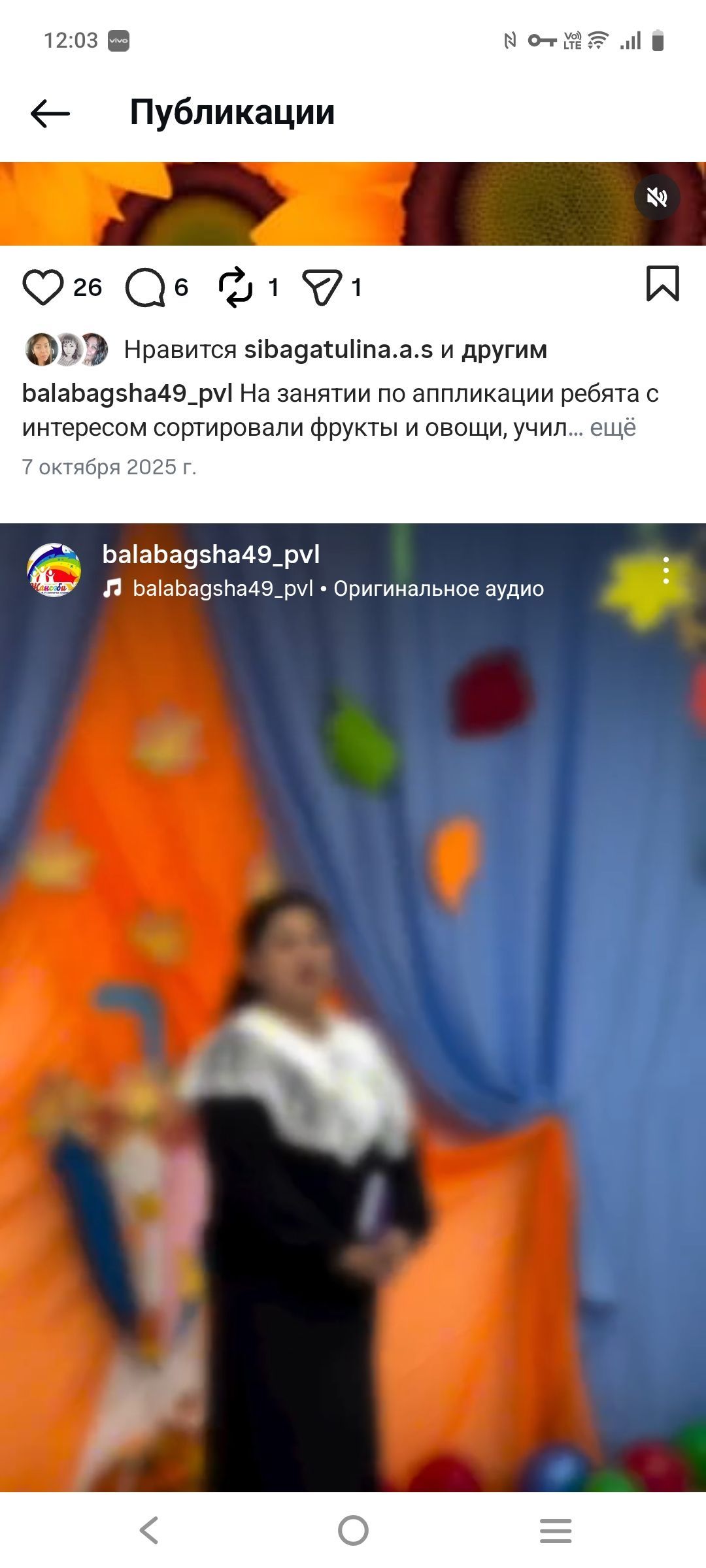Open sibagatulina.a.s profile from likes line
Viewport: 706px width, 1568px height.
point(338,350)
